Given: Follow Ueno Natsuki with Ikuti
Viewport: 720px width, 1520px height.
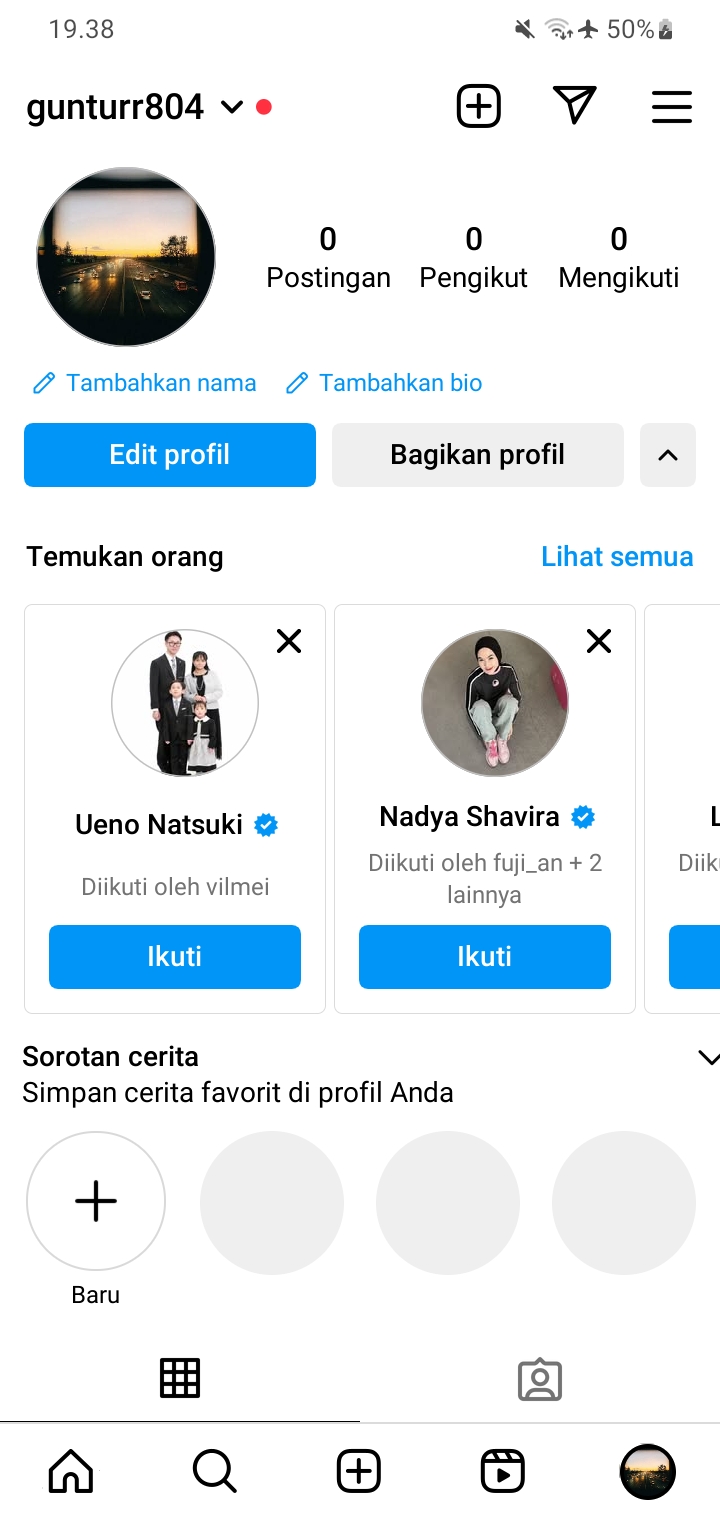Looking at the screenshot, I should [x=175, y=957].
